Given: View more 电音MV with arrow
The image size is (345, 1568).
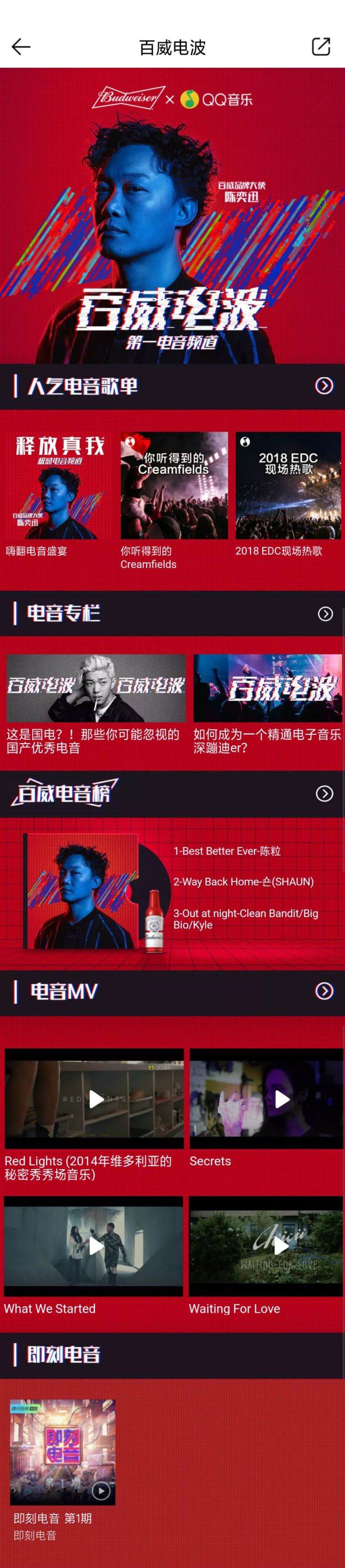Looking at the screenshot, I should [x=324, y=991].
